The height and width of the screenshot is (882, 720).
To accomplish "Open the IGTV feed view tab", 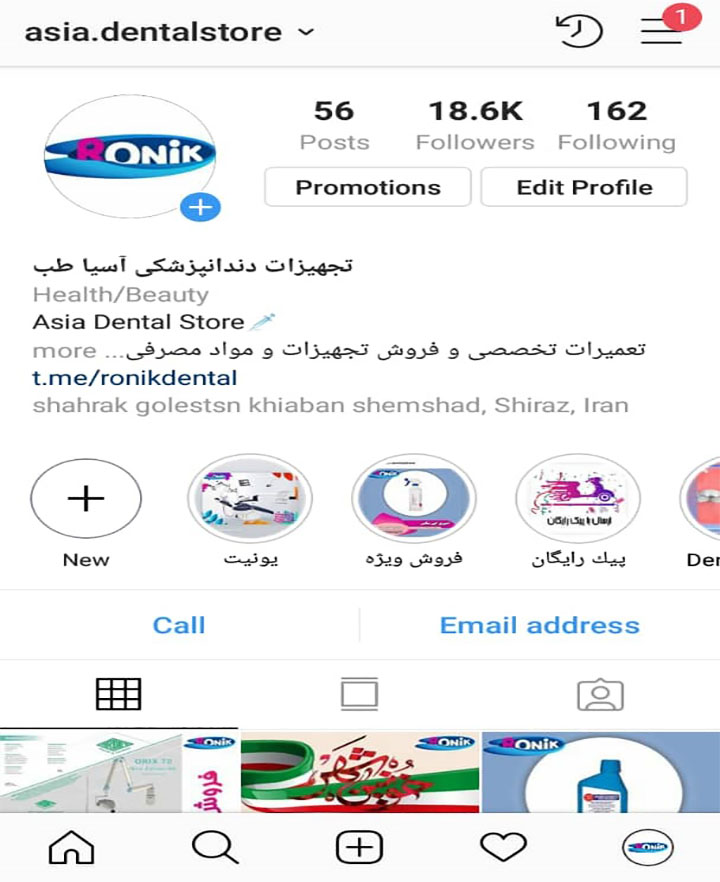I will point(359,694).
